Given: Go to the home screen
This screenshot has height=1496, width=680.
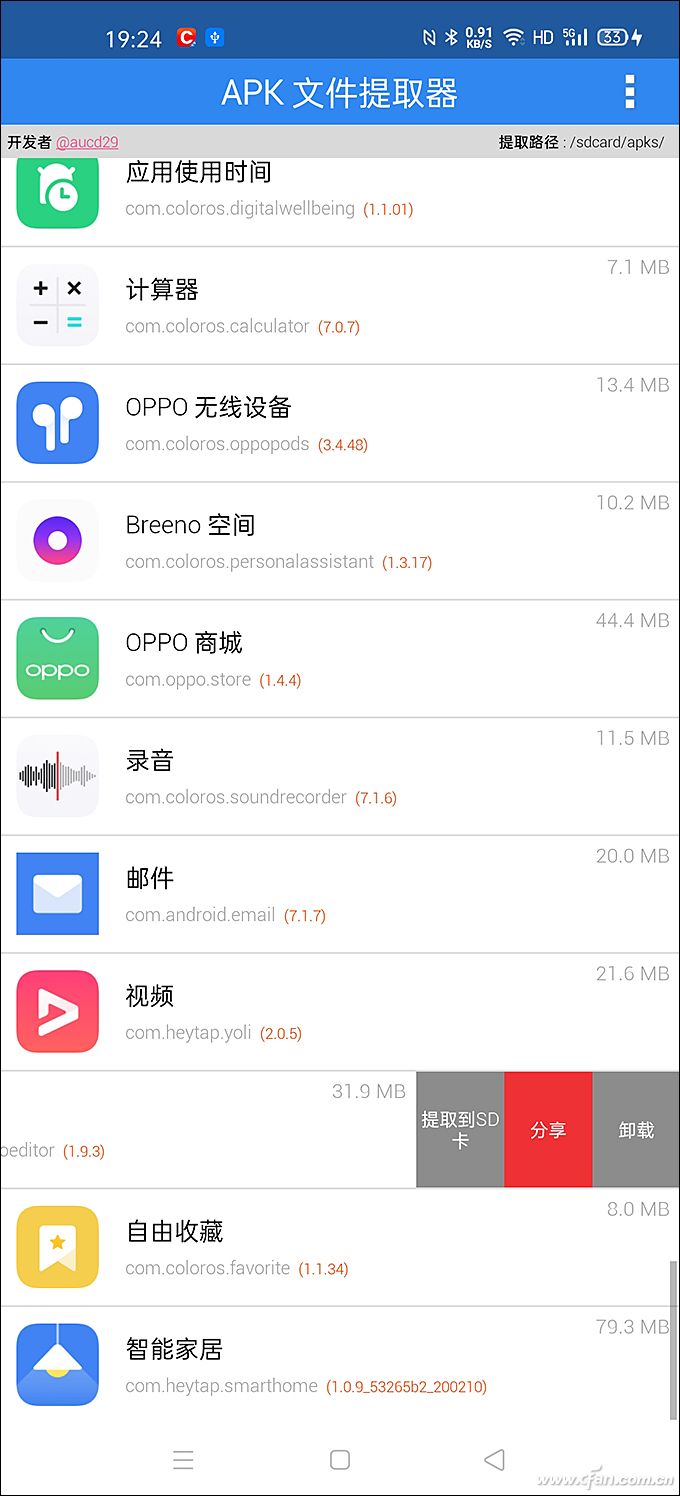Looking at the screenshot, I should click(339, 1460).
